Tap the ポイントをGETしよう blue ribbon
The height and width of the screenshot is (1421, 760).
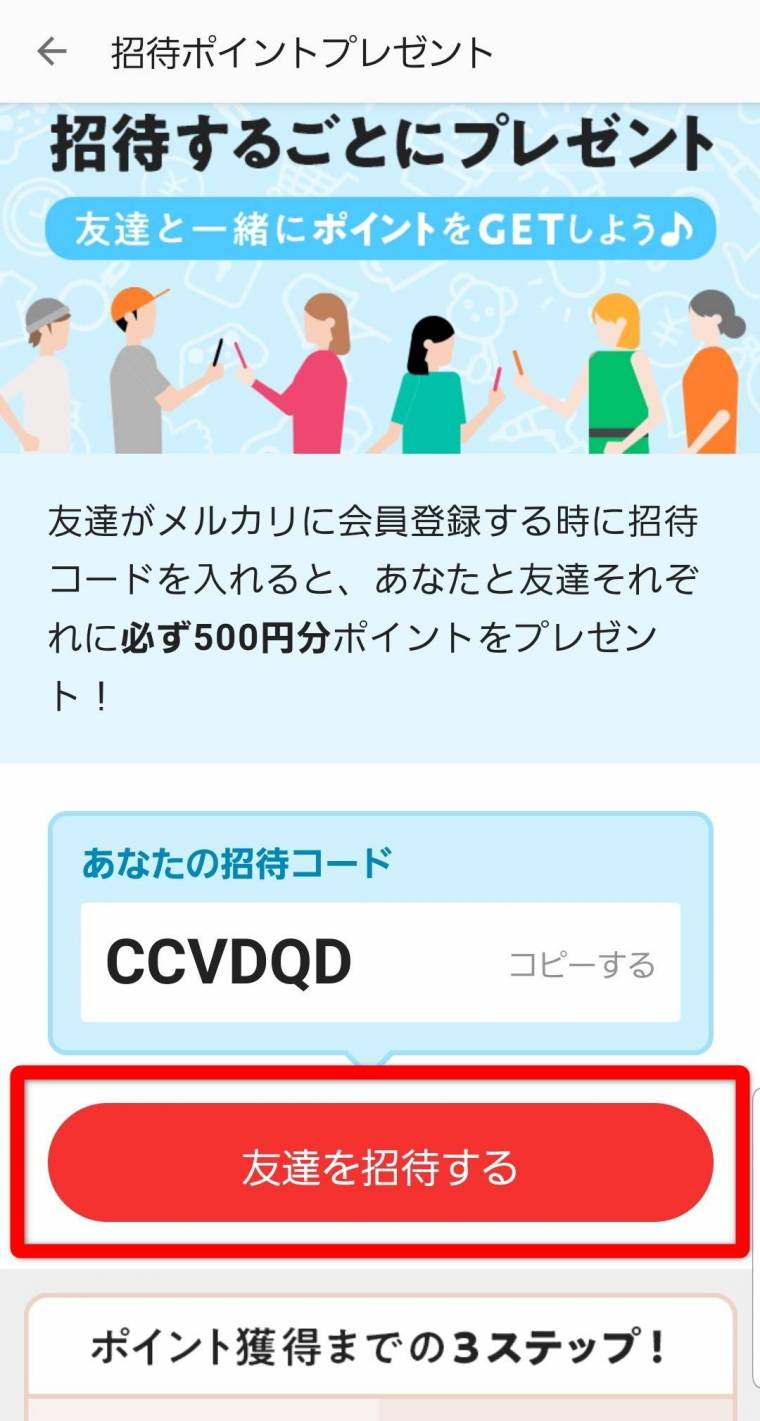(x=380, y=228)
